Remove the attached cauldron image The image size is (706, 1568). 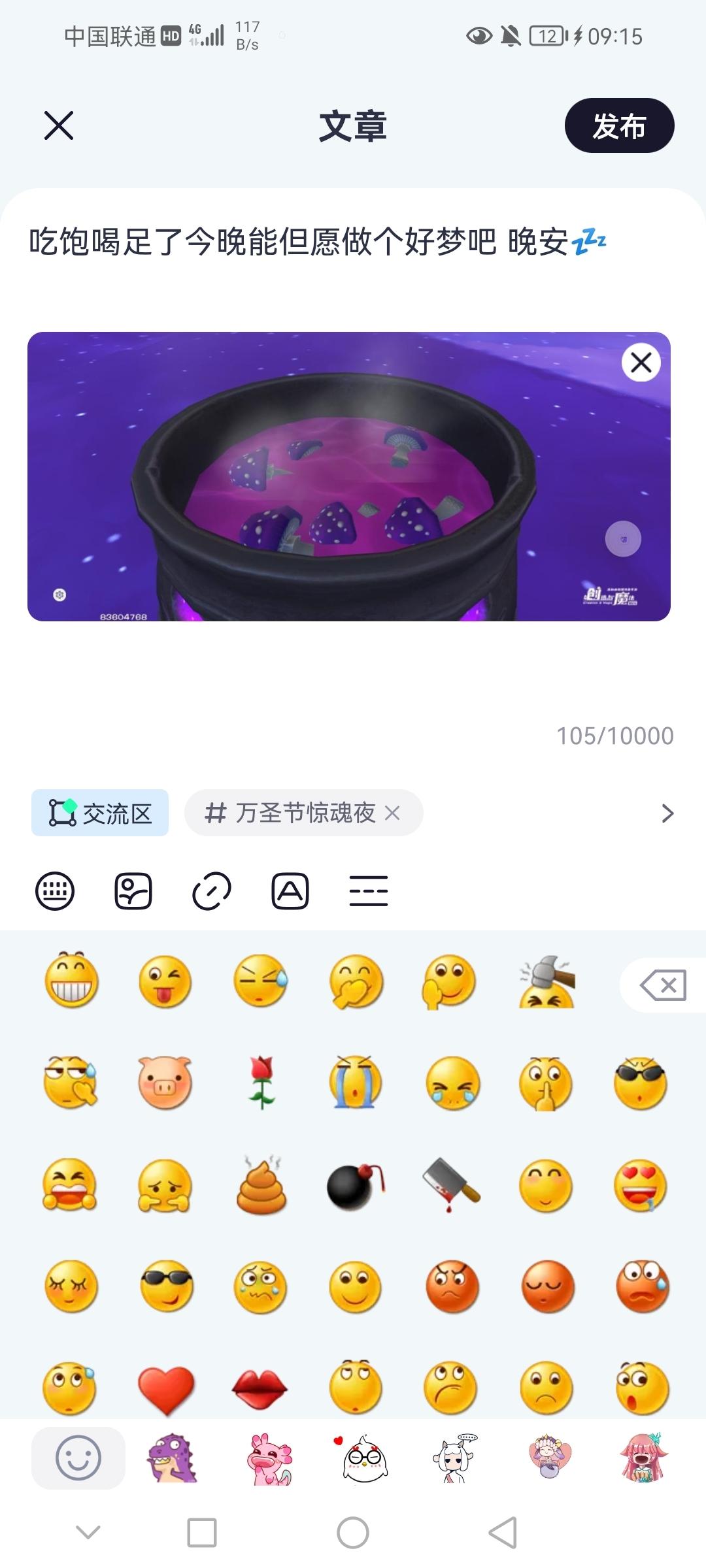tap(641, 362)
